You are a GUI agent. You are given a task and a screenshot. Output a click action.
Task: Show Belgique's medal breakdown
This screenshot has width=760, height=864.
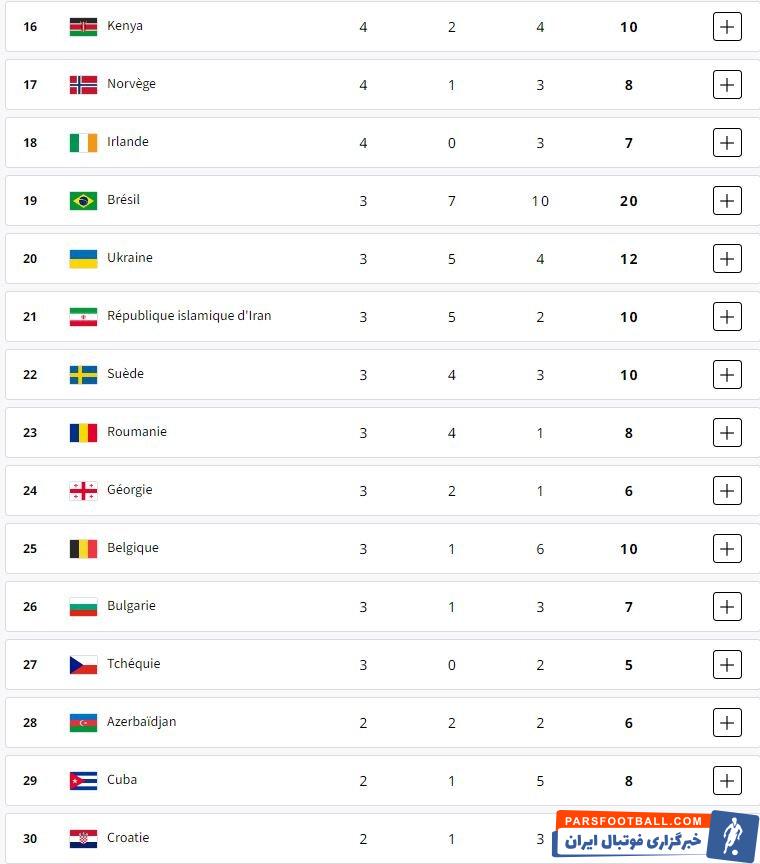click(727, 549)
